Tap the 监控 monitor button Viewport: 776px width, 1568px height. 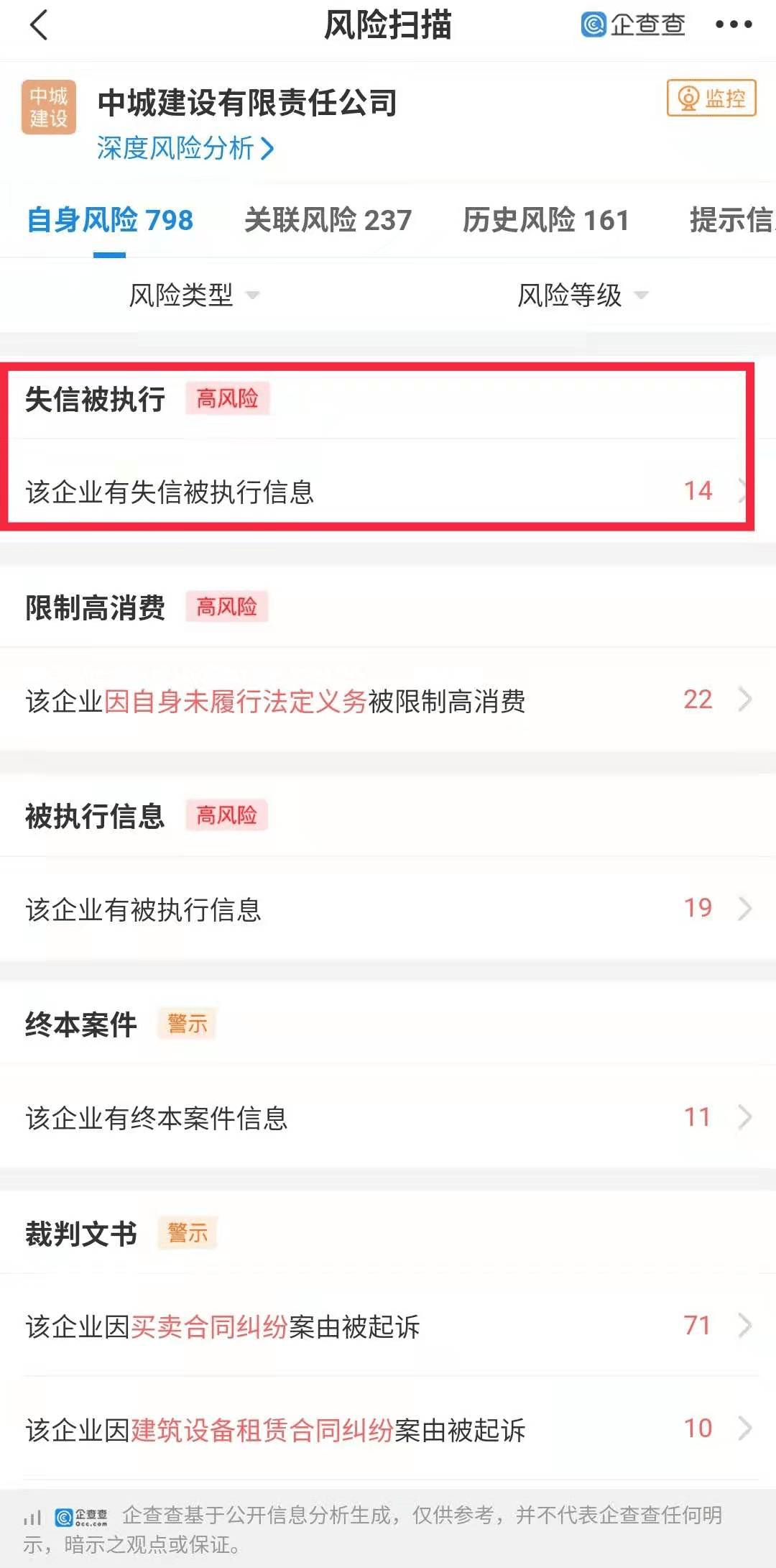pos(711,98)
